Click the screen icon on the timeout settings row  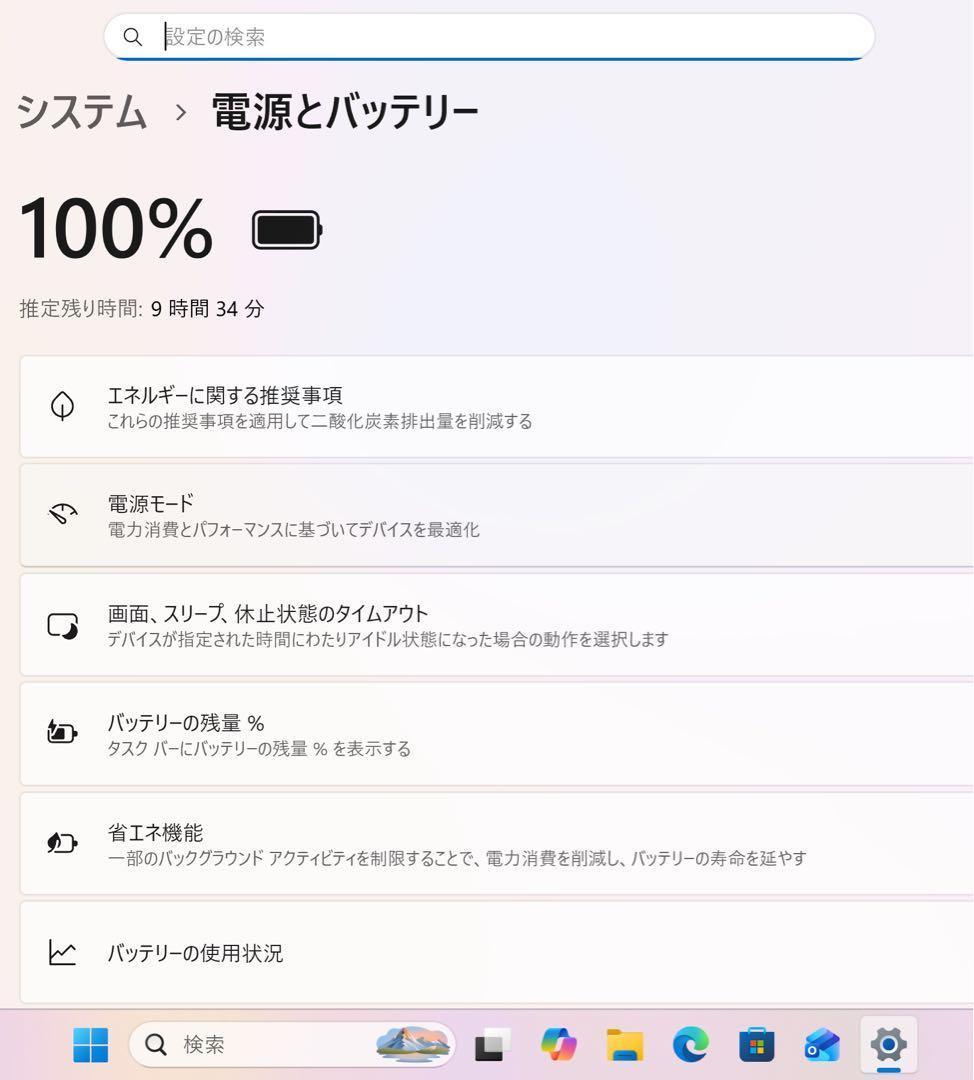click(63, 625)
